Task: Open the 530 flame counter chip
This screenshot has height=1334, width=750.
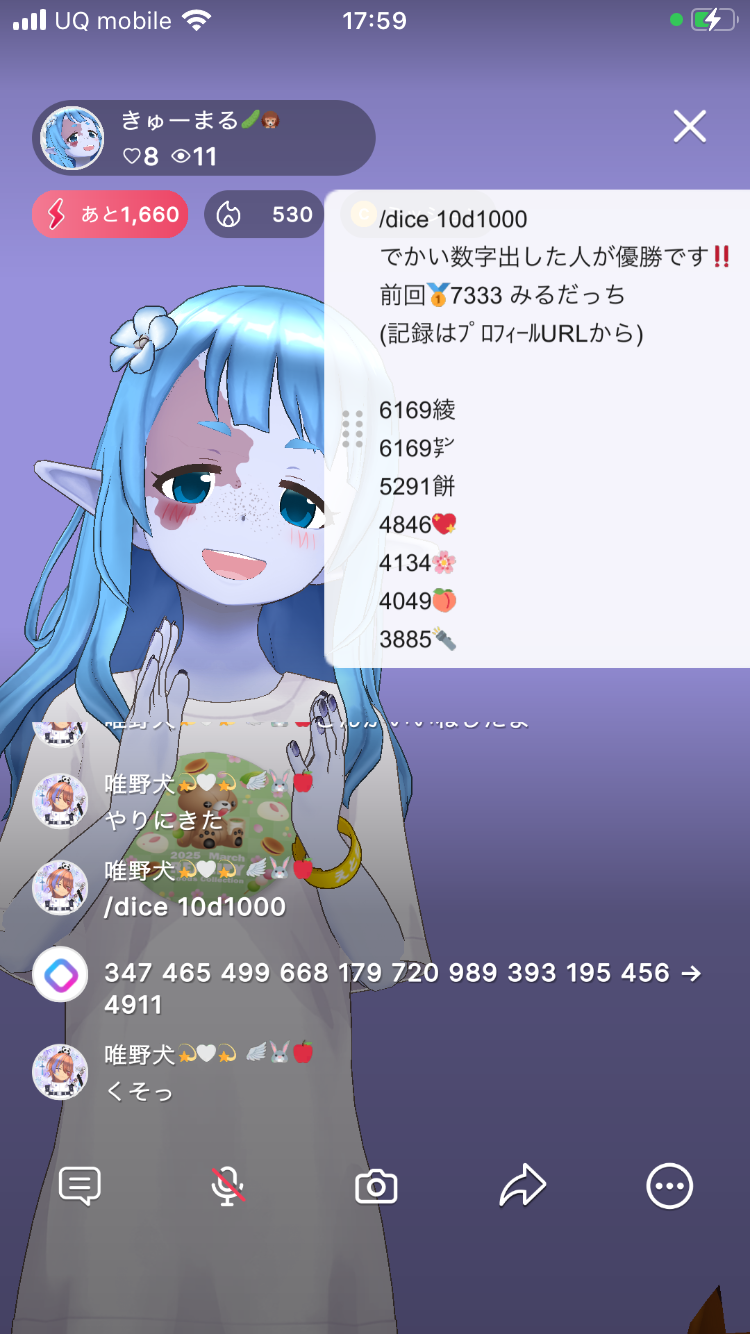Action: [264, 214]
